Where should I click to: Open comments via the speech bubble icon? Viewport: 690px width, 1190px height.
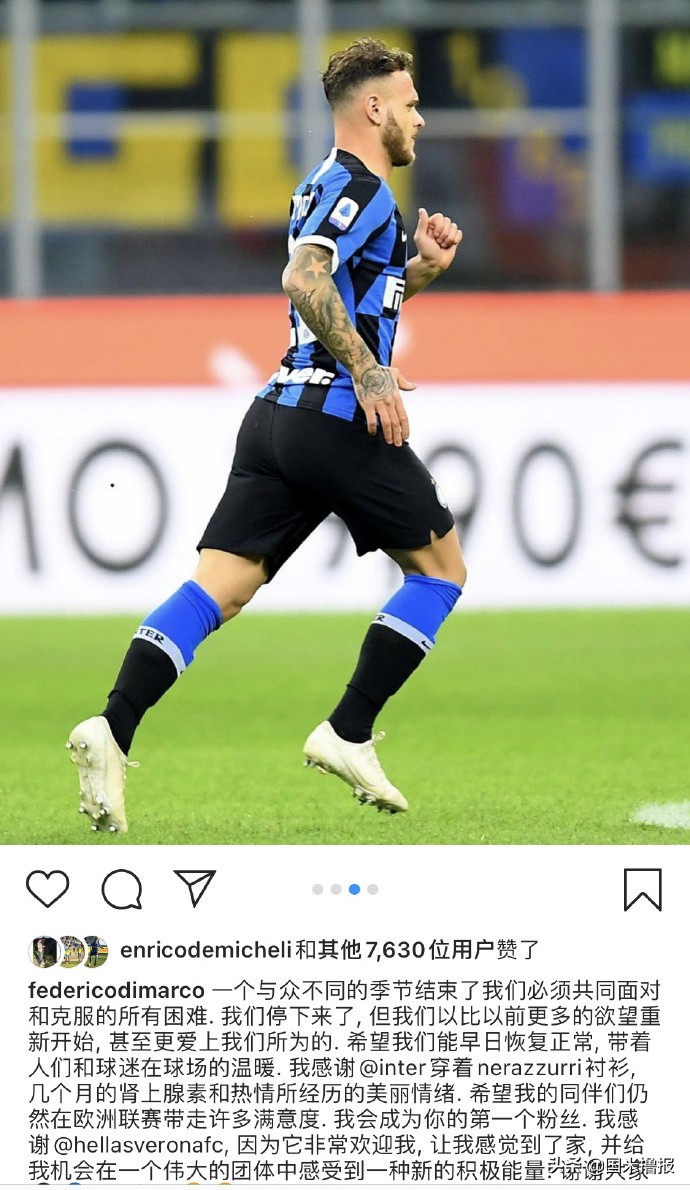(x=121, y=888)
